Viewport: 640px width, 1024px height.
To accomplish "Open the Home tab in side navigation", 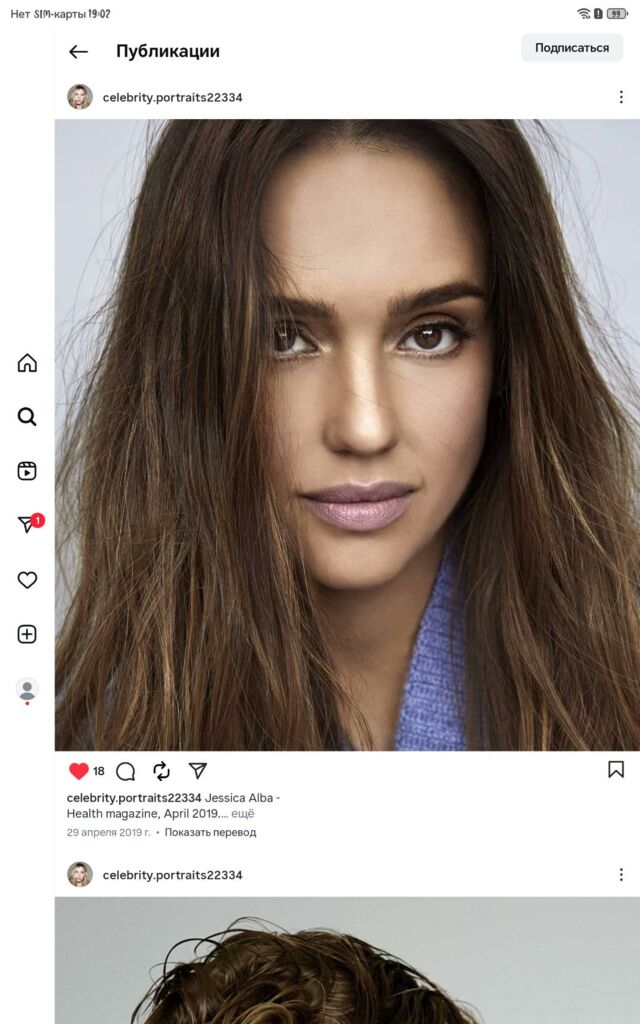I will [27, 363].
